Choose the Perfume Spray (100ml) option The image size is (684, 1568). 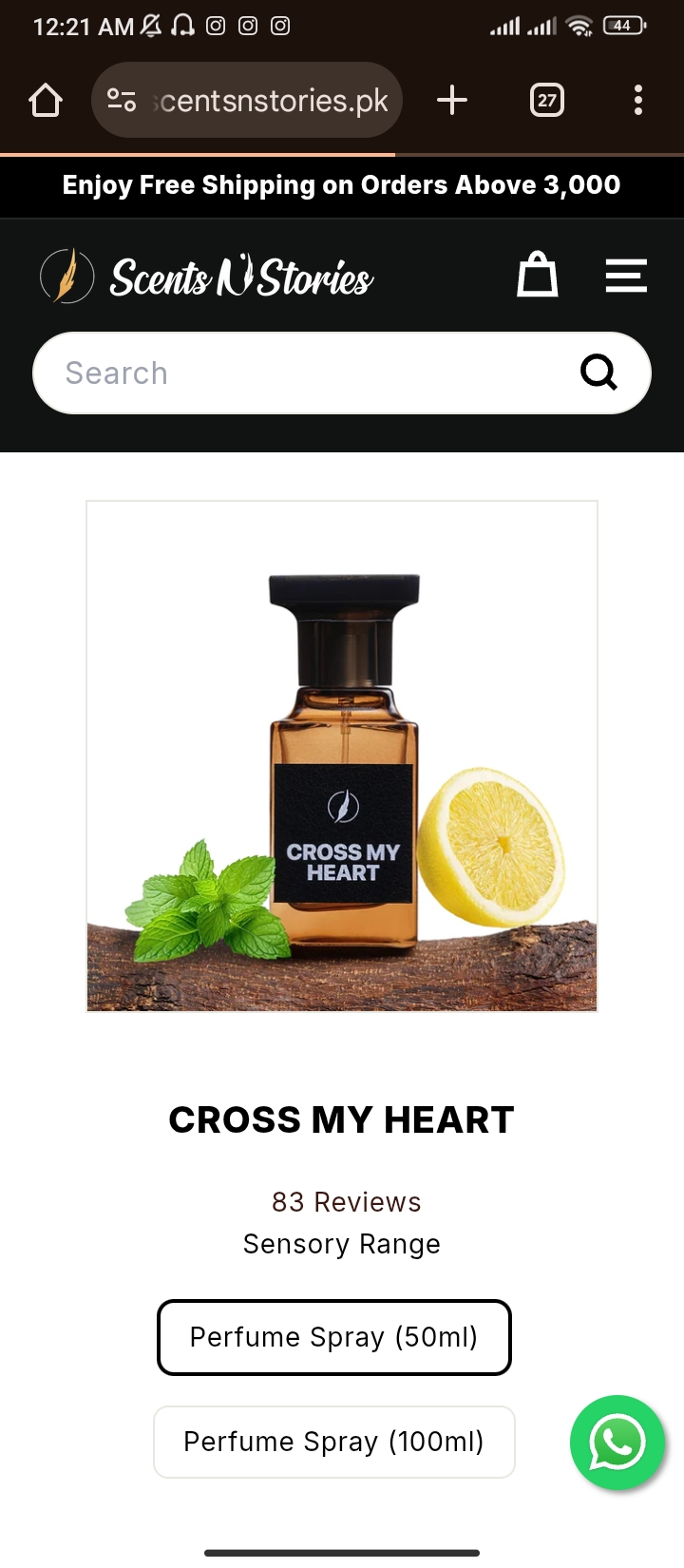click(334, 1442)
